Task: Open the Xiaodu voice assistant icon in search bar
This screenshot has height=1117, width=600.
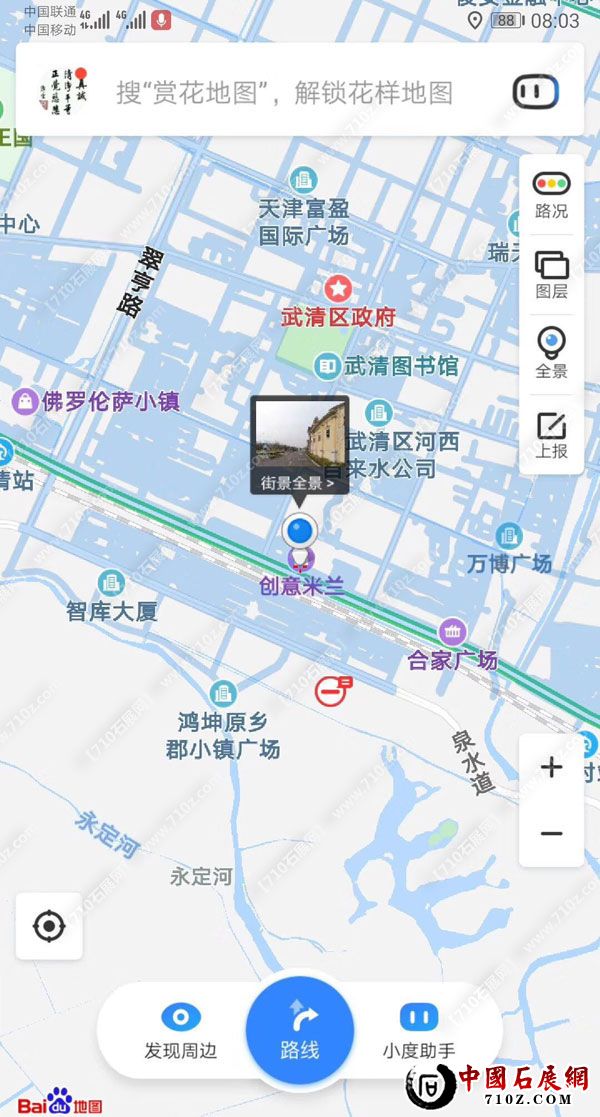Action: click(x=535, y=92)
